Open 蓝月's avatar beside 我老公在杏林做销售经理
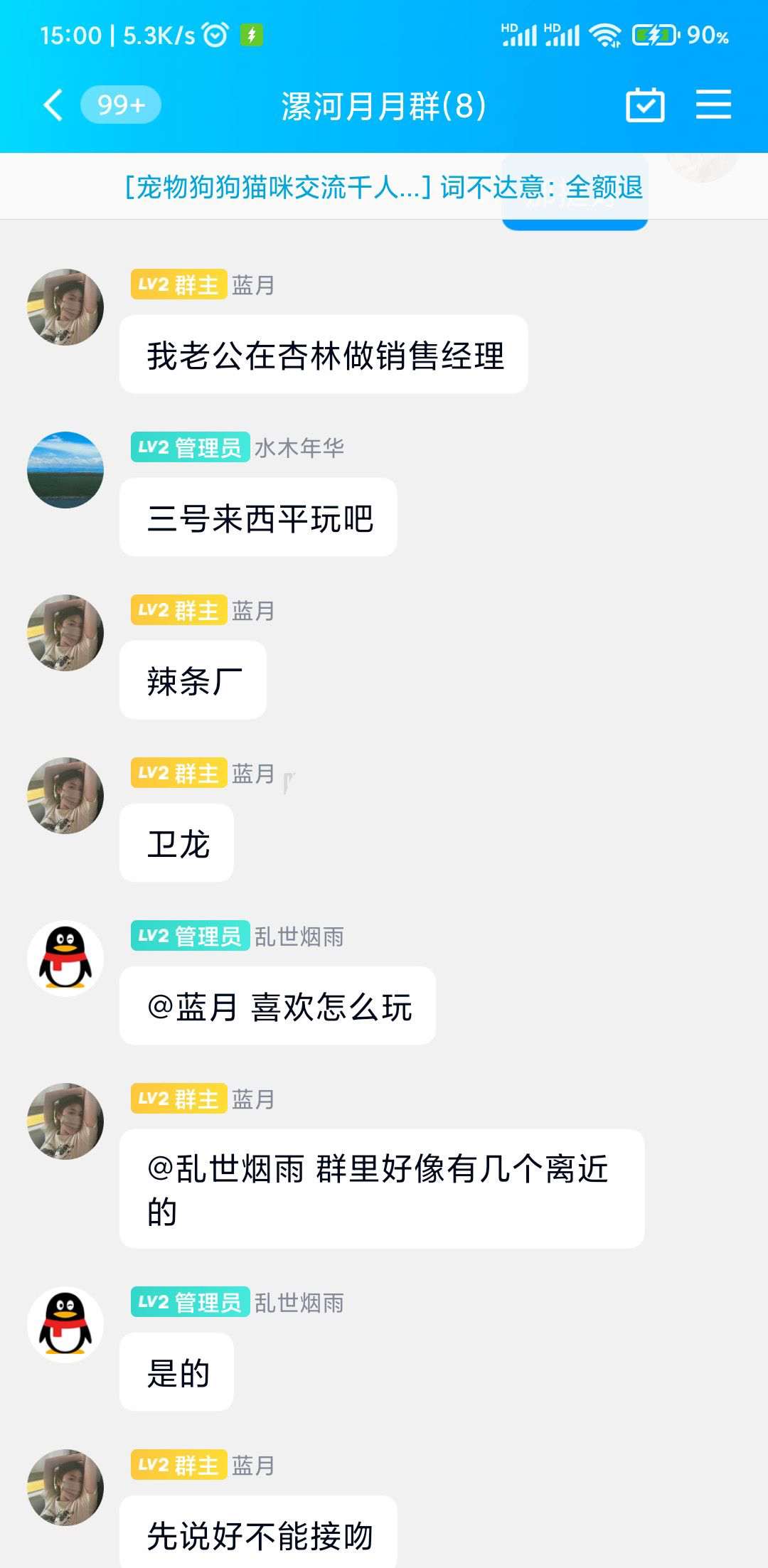Screen dimensions: 768x1568 (65, 307)
